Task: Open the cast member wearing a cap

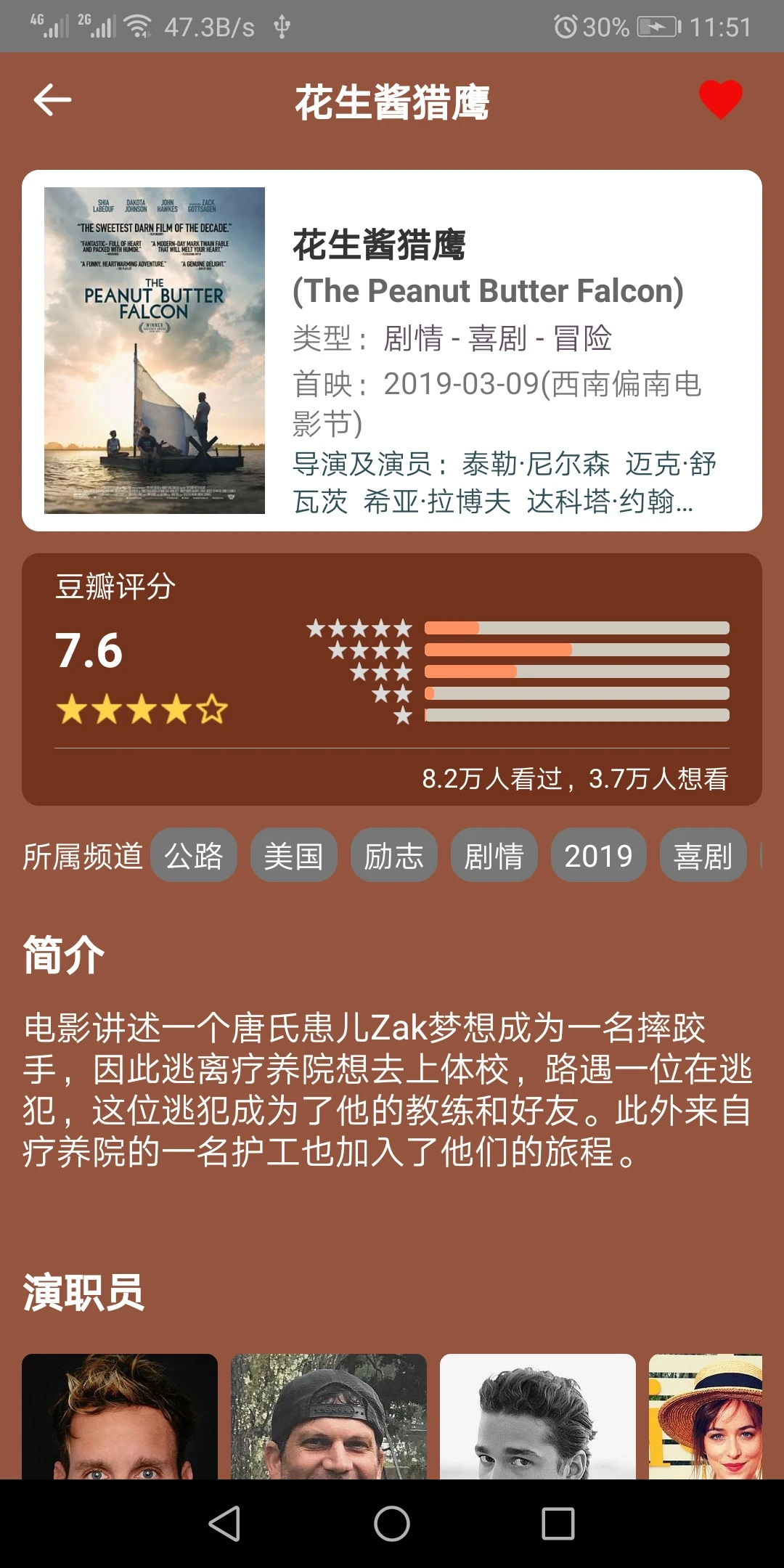Action: pyautogui.click(x=329, y=1416)
